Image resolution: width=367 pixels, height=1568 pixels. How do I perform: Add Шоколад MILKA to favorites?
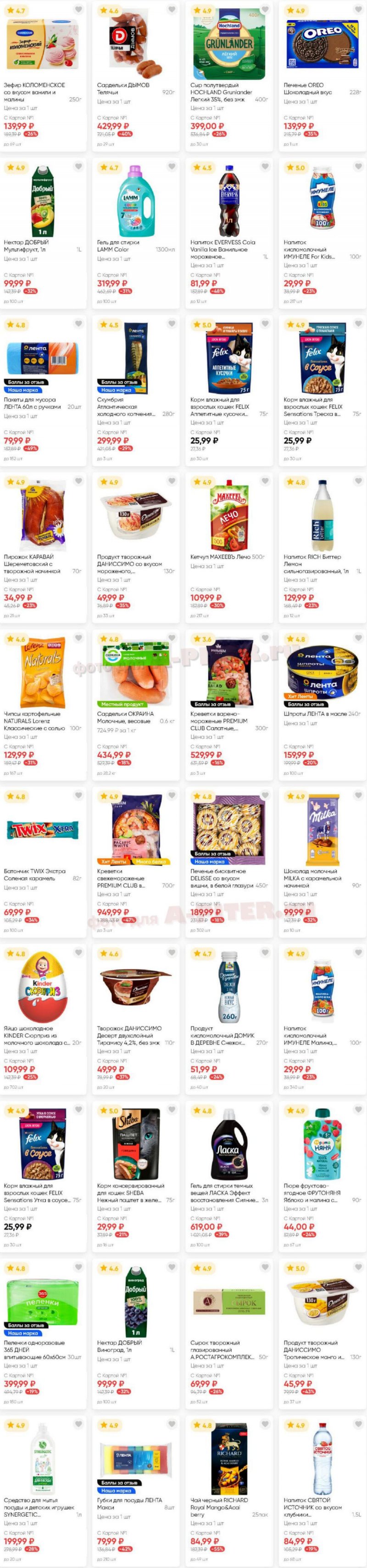[x=358, y=795]
